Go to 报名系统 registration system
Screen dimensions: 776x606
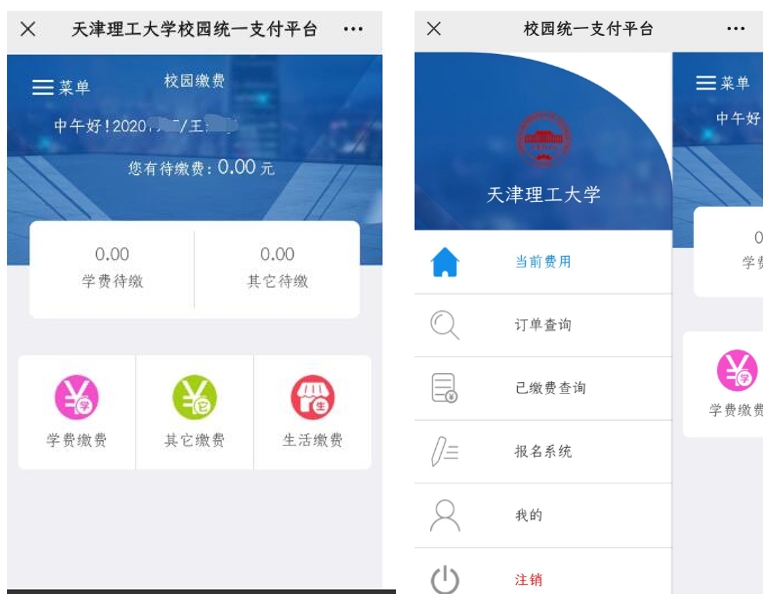(542, 451)
